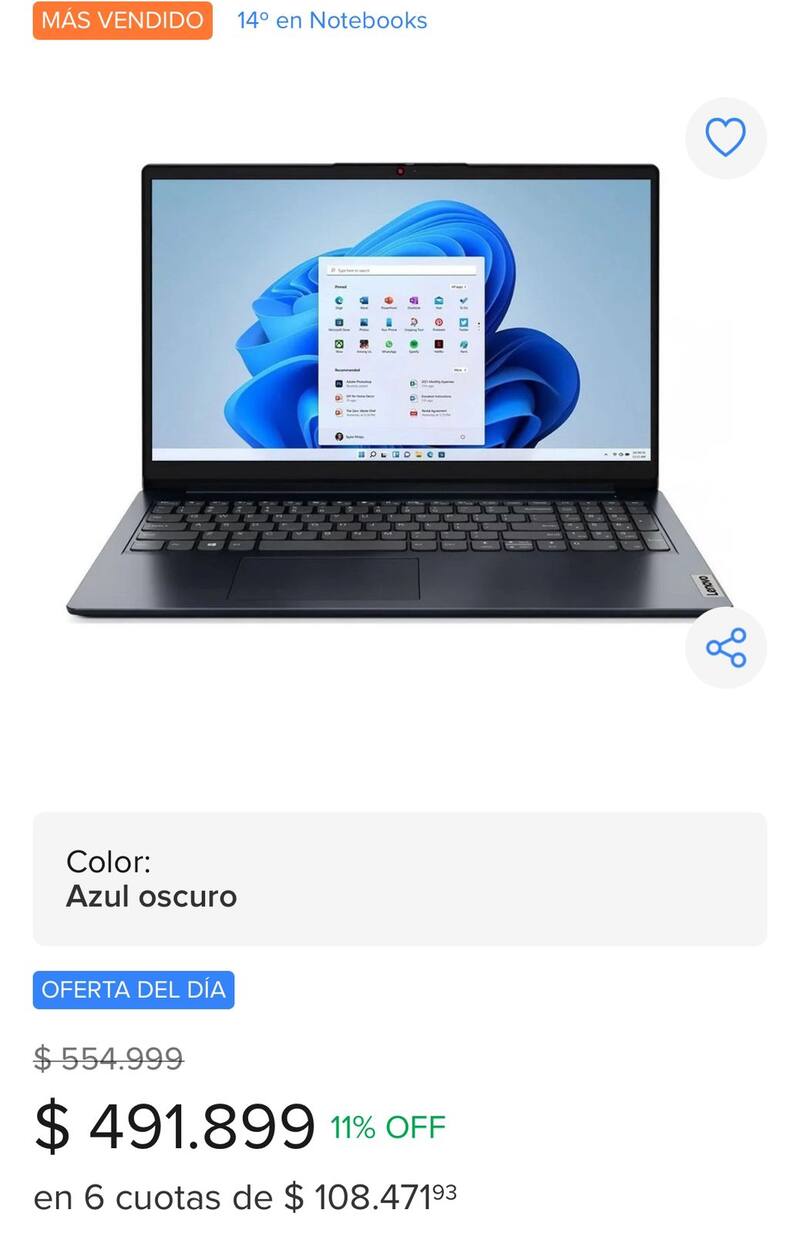Open the Color: Azul oscuro selector
The image size is (800, 1233).
tap(399, 878)
